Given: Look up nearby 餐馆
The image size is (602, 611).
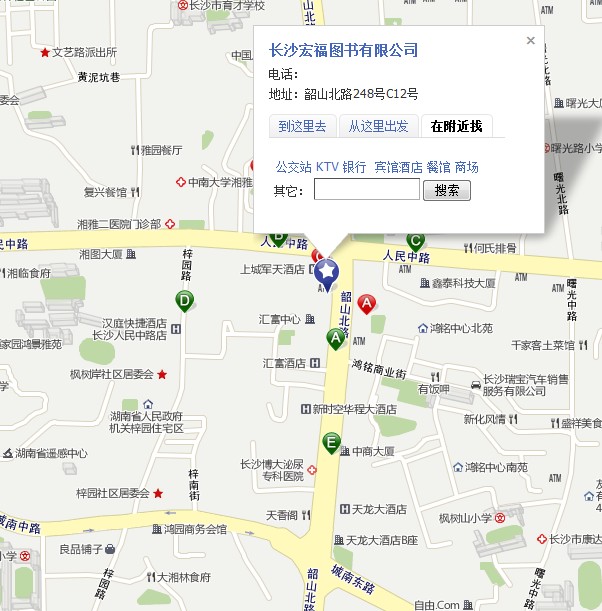Looking at the screenshot, I should click(x=438, y=167).
